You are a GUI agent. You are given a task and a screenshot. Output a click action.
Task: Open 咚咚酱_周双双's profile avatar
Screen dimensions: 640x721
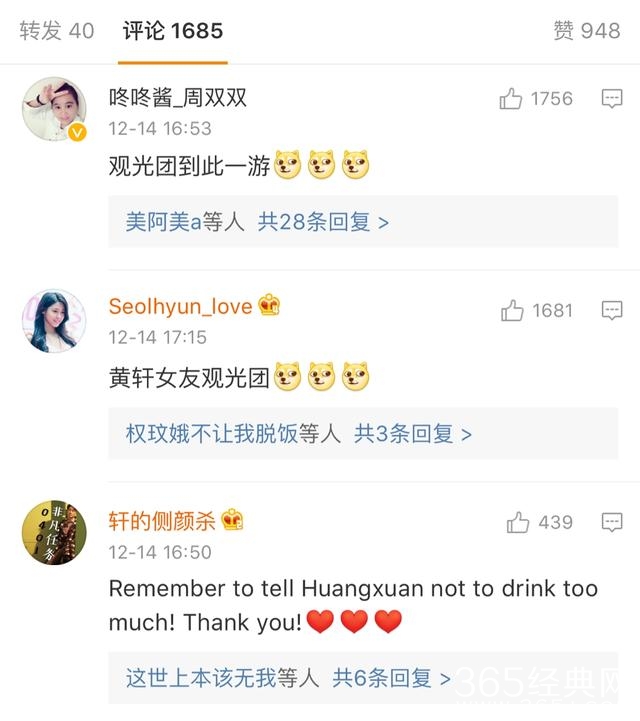[x=54, y=109]
